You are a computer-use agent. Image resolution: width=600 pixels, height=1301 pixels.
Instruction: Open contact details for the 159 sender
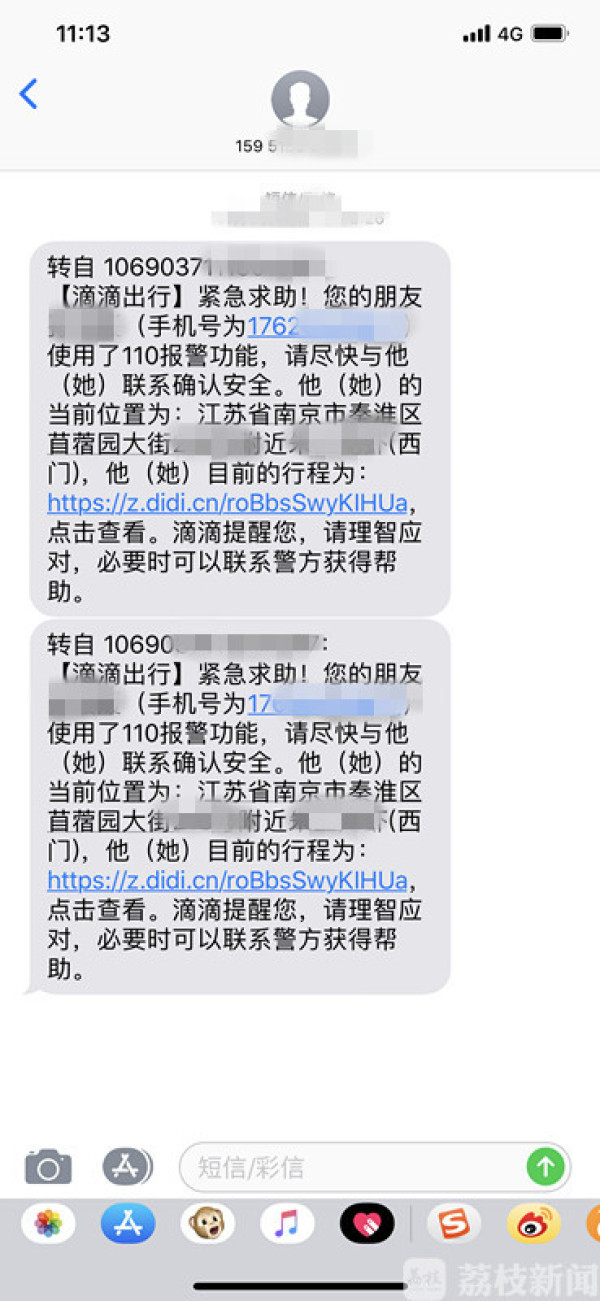pyautogui.click(x=300, y=101)
